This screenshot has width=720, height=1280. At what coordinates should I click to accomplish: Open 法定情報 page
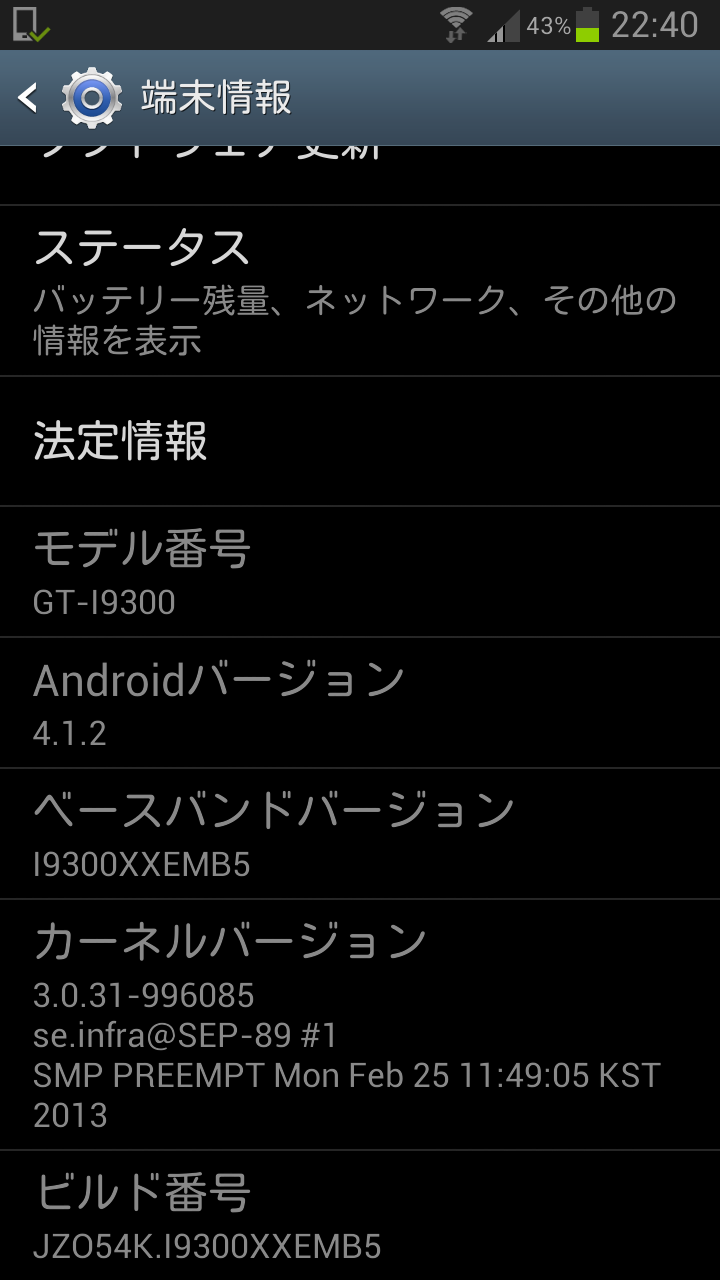[360, 441]
